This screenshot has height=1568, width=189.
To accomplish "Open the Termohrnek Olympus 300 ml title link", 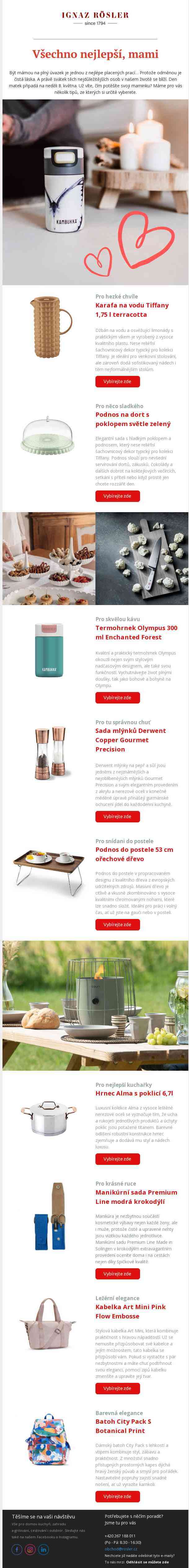I will (136, 633).
